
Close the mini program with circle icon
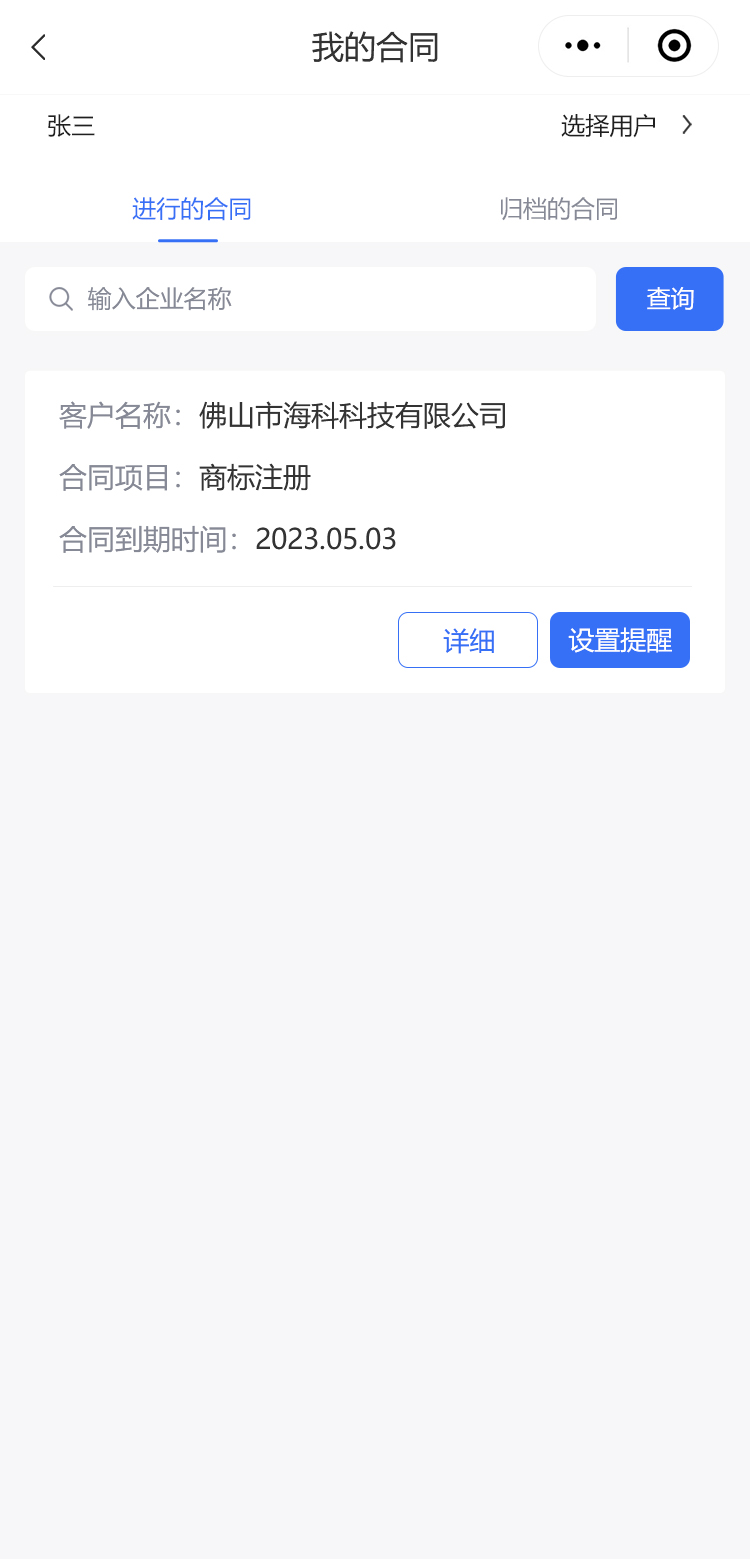pyautogui.click(x=674, y=46)
